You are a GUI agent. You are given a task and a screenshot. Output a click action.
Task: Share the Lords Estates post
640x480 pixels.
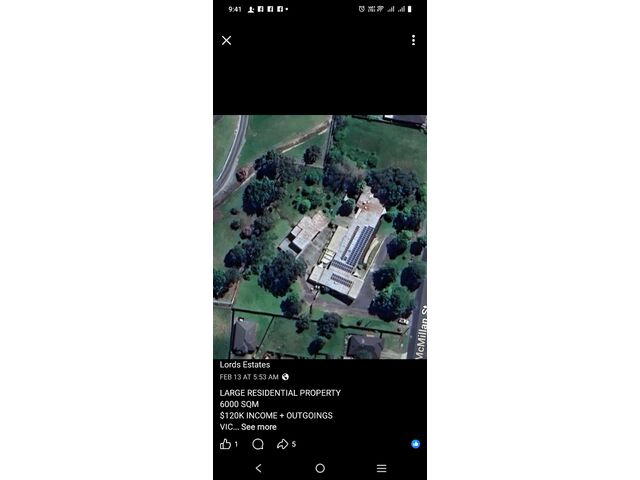click(283, 444)
